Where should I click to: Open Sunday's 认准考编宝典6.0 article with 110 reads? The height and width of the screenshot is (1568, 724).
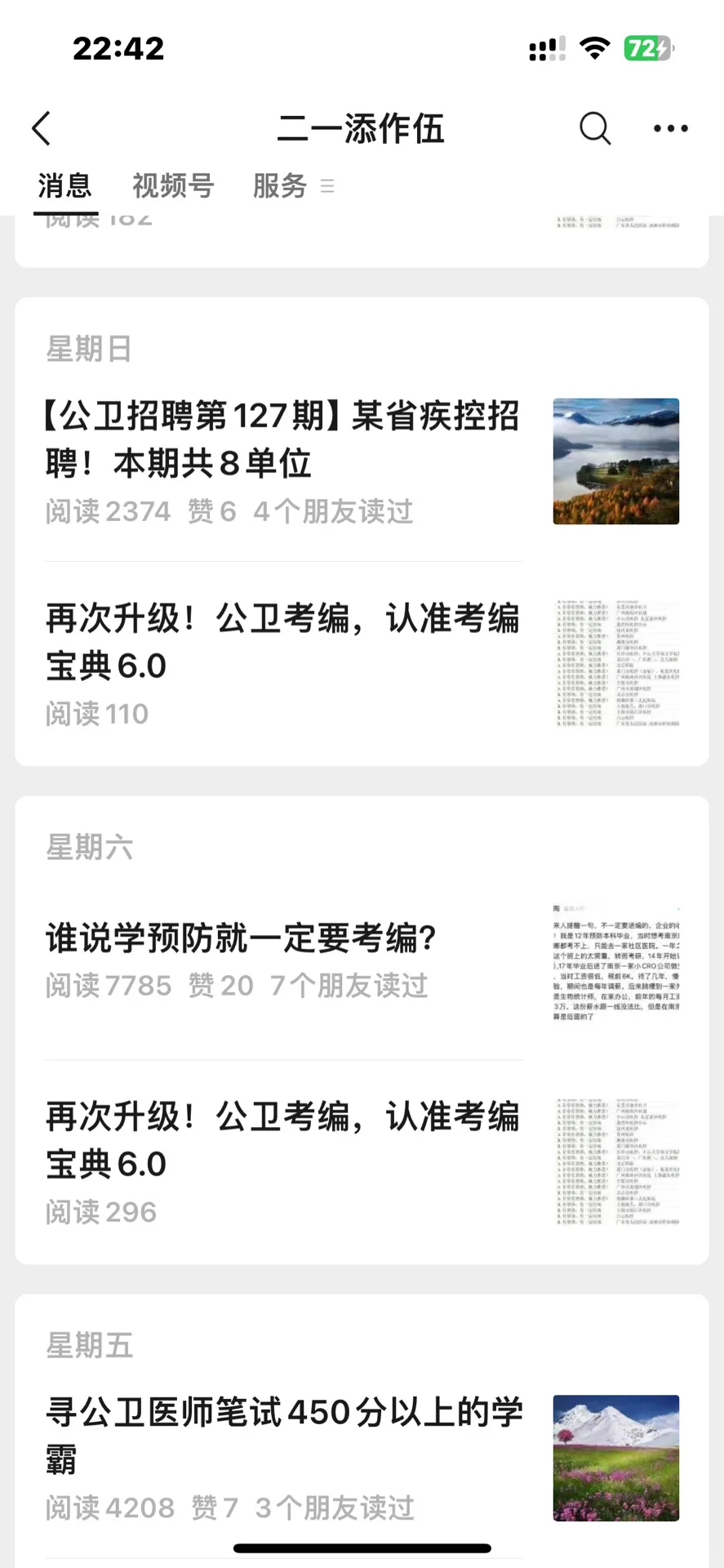[x=282, y=643]
